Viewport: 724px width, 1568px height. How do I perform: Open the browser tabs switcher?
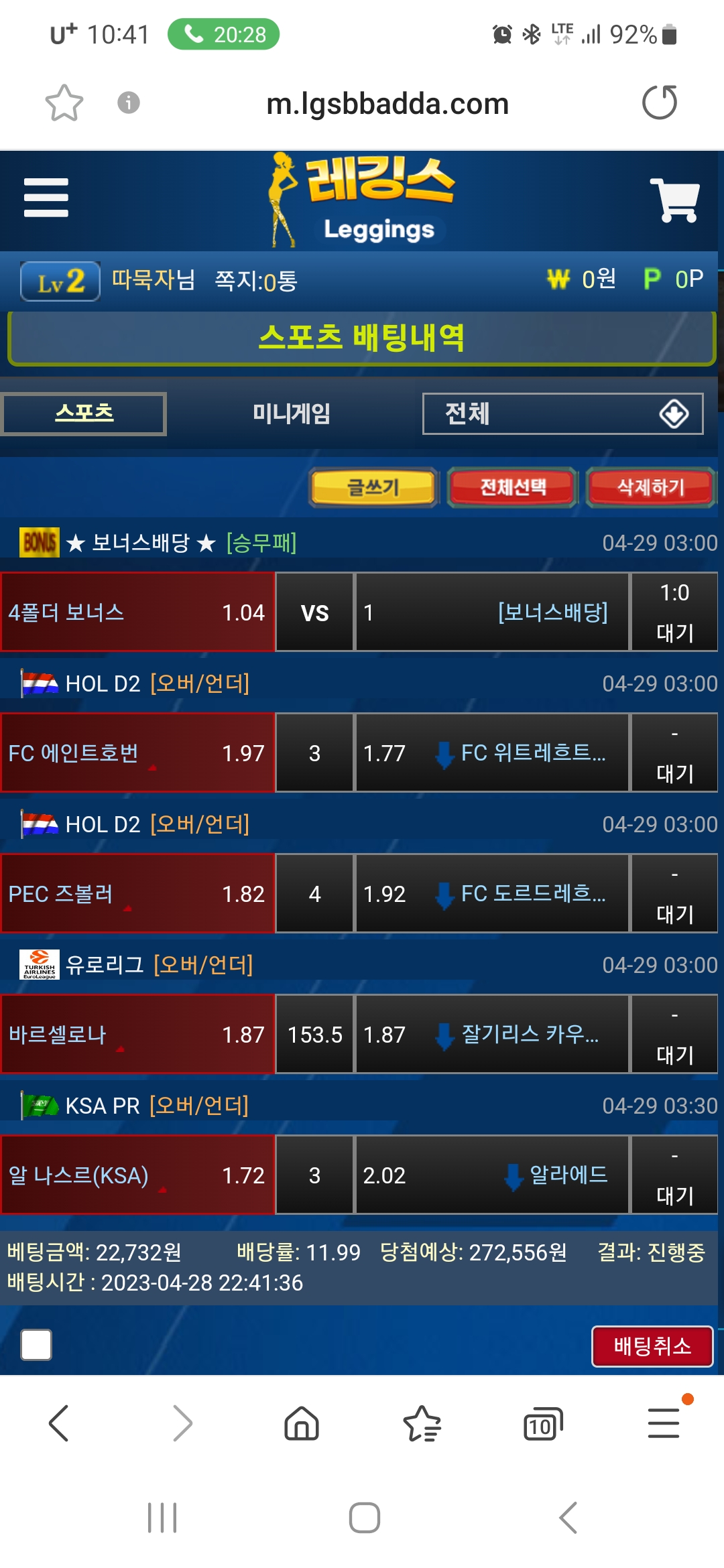click(x=542, y=1423)
